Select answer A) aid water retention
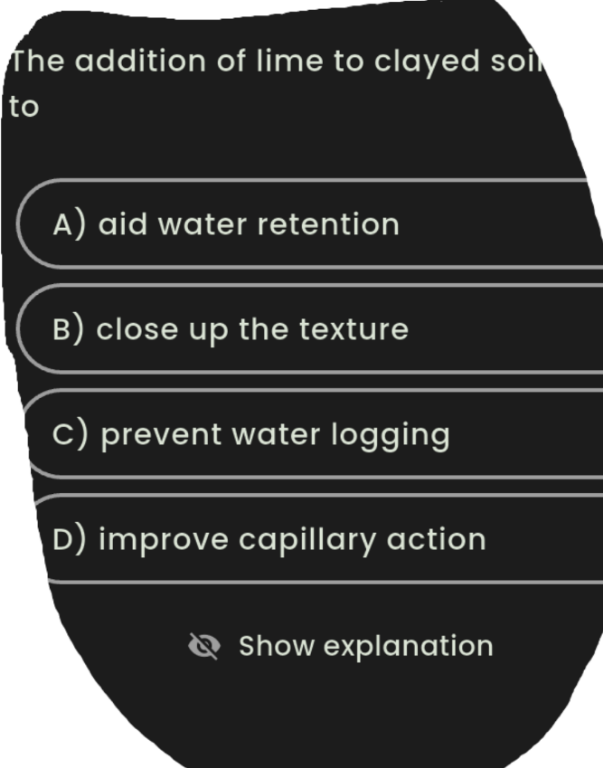The image size is (603, 768). click(x=310, y=224)
